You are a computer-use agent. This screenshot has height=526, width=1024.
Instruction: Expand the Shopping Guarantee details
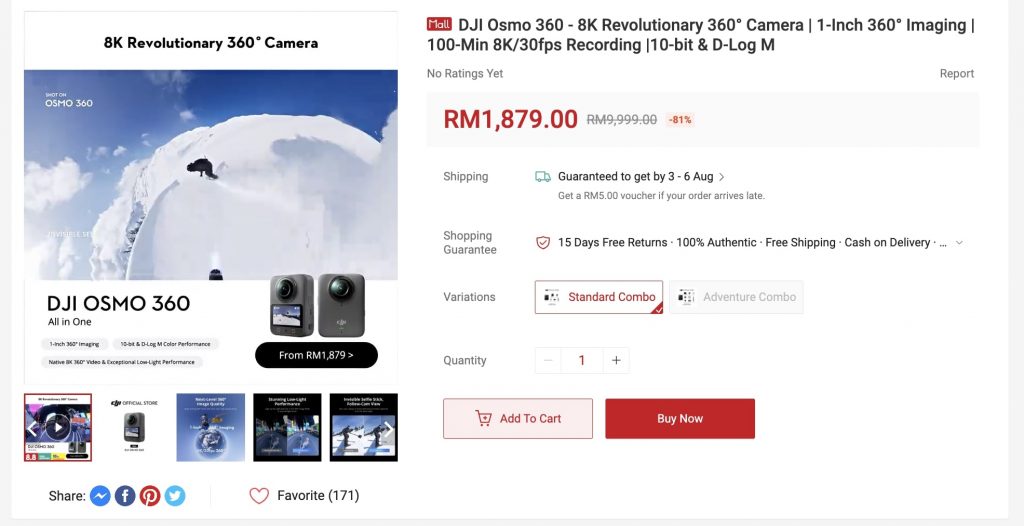pos(959,242)
